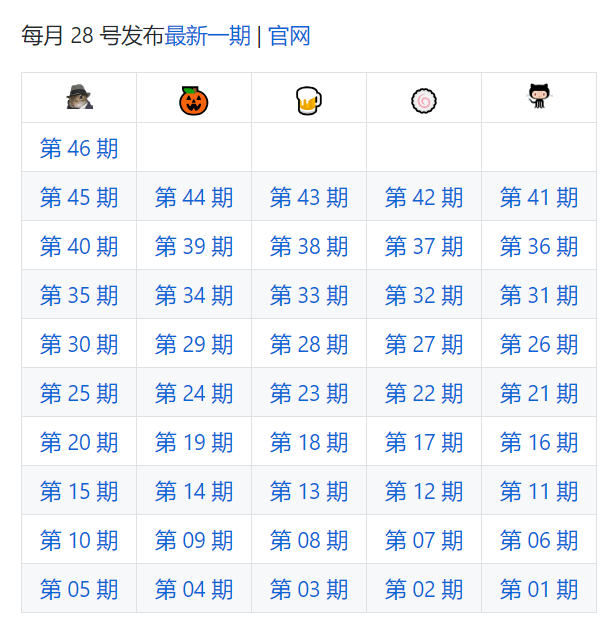
Task: Open 第 45 期 issue
Action: click(79, 197)
